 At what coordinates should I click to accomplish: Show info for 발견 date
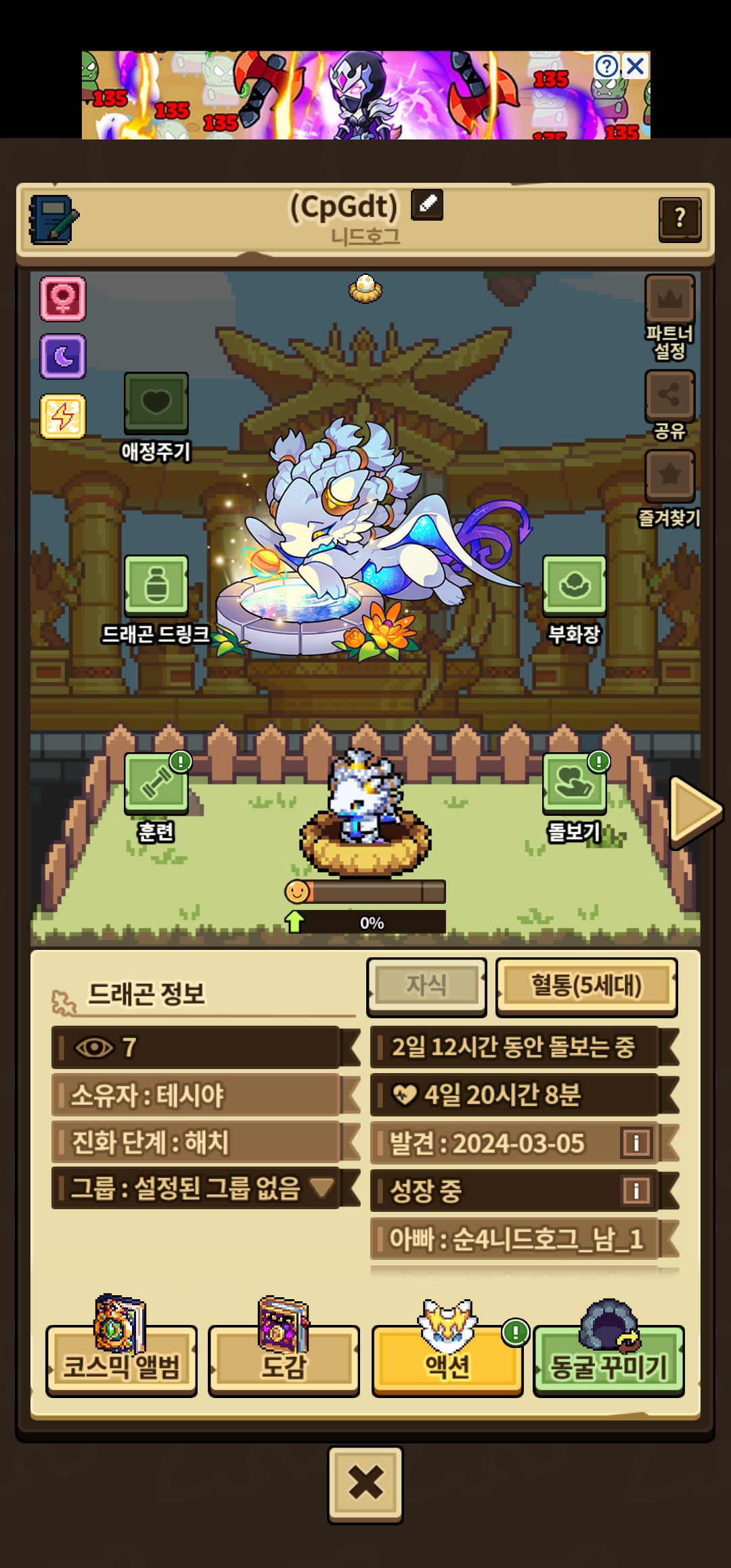click(x=636, y=1143)
